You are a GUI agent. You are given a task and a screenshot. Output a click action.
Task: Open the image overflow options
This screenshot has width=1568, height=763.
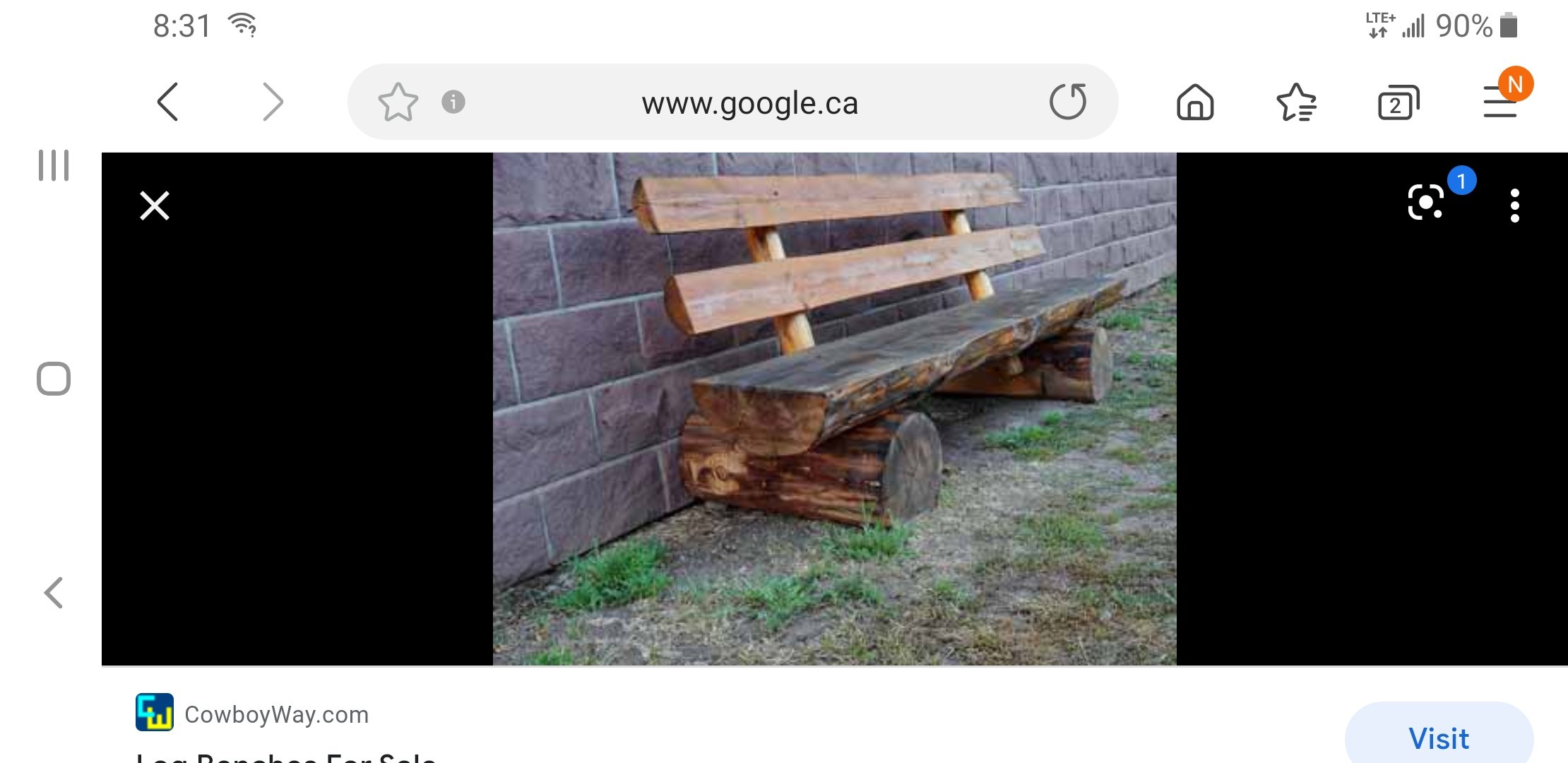[x=1514, y=206]
